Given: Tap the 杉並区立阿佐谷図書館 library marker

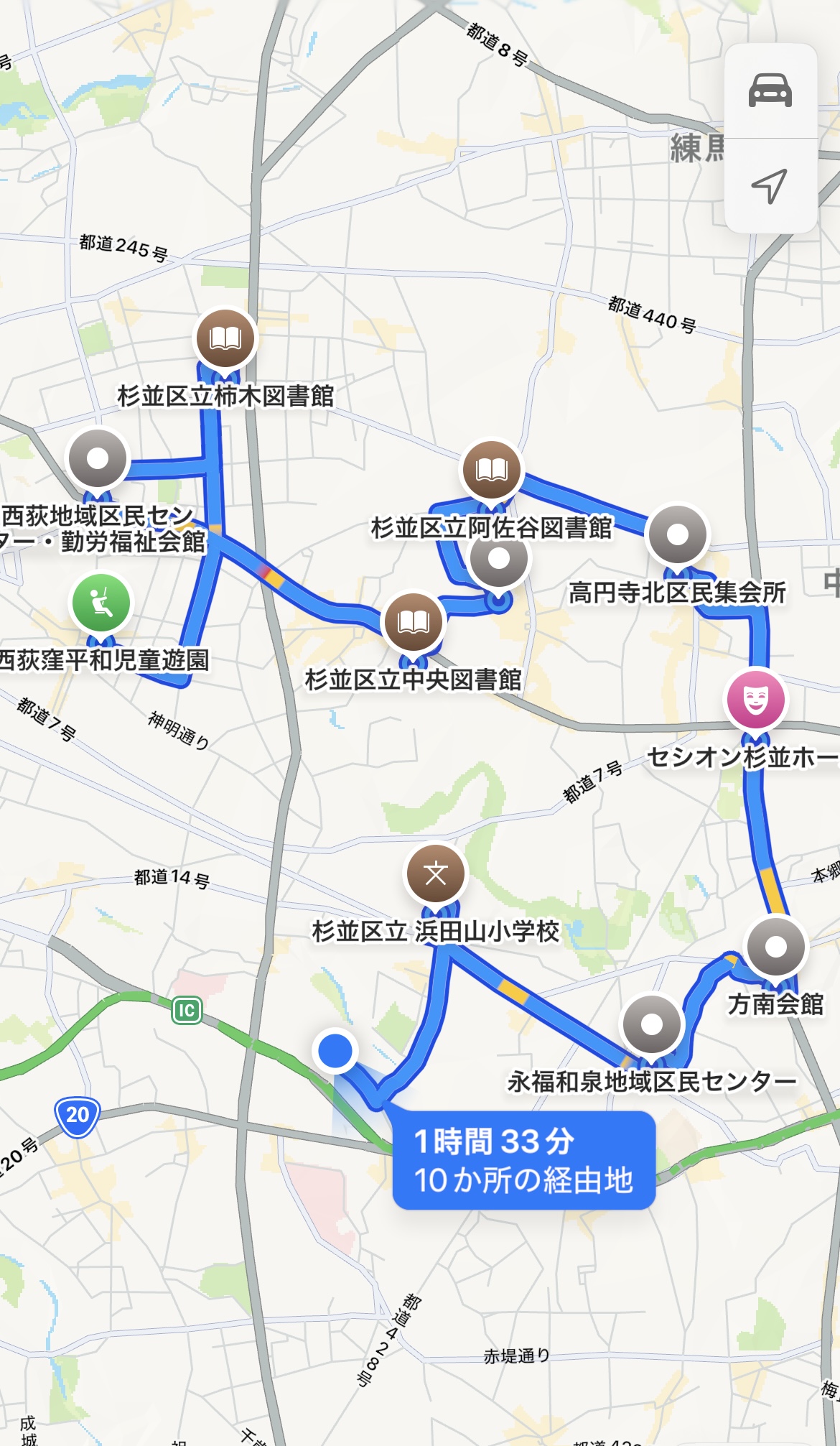Looking at the screenshot, I should [492, 470].
